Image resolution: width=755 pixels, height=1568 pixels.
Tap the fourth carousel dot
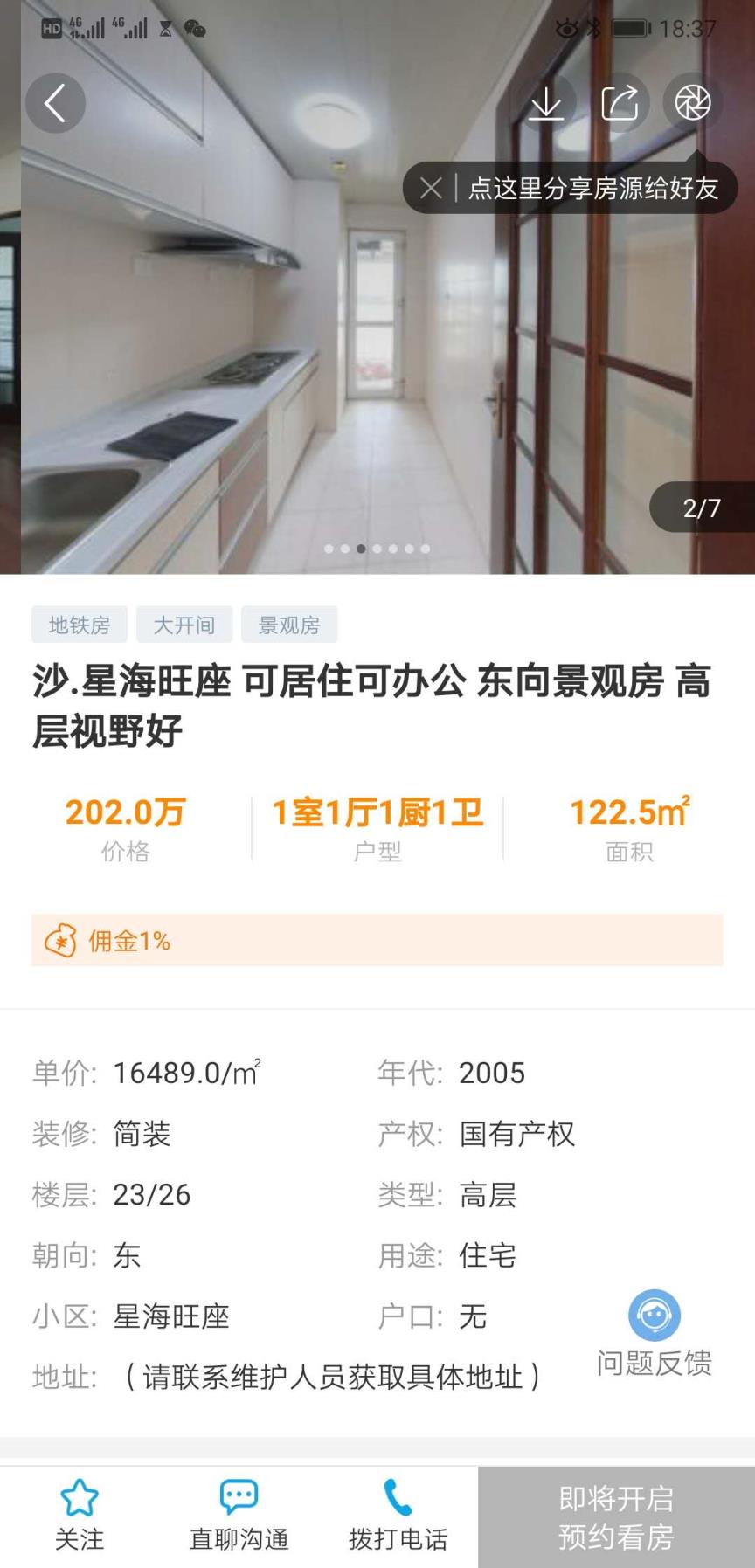coord(377,549)
